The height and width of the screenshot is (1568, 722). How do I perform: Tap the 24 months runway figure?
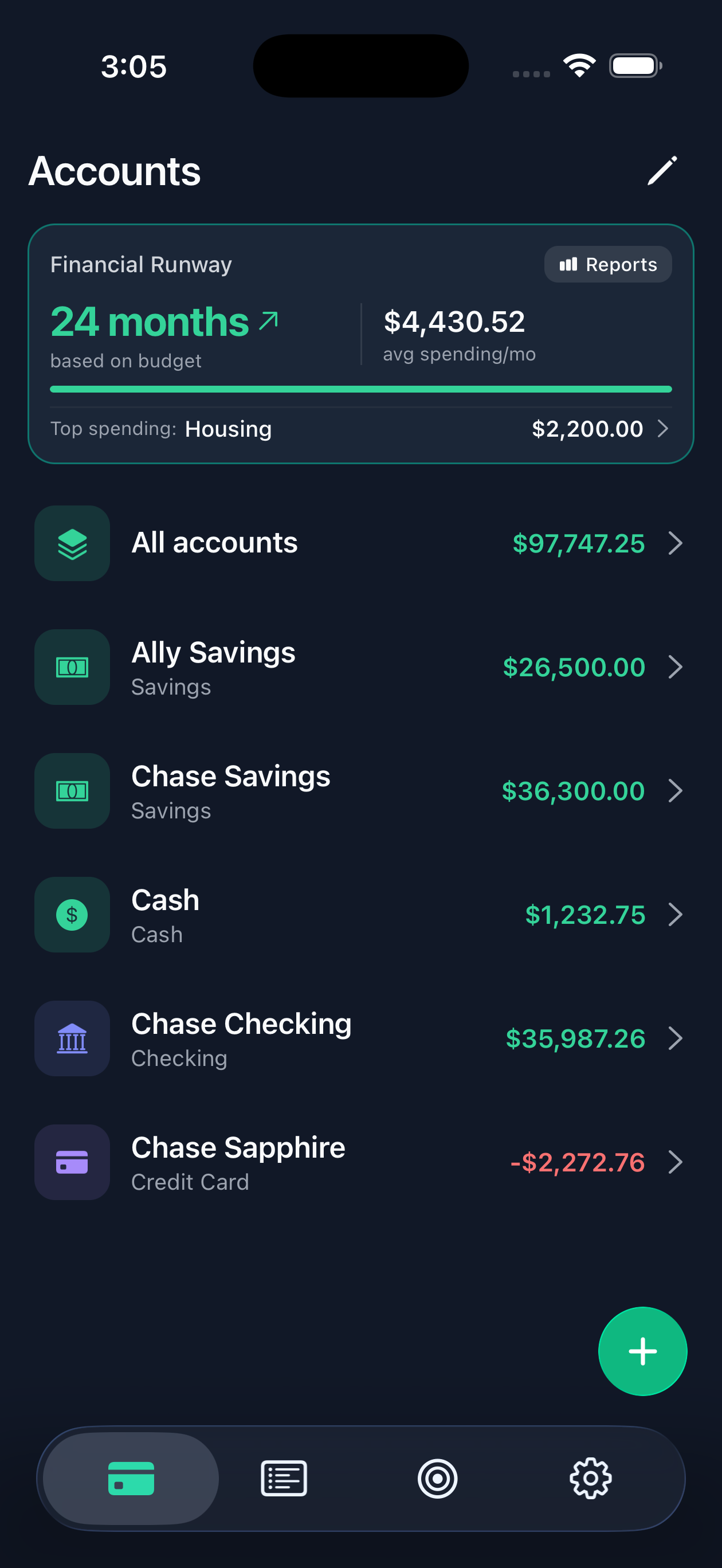coord(147,322)
